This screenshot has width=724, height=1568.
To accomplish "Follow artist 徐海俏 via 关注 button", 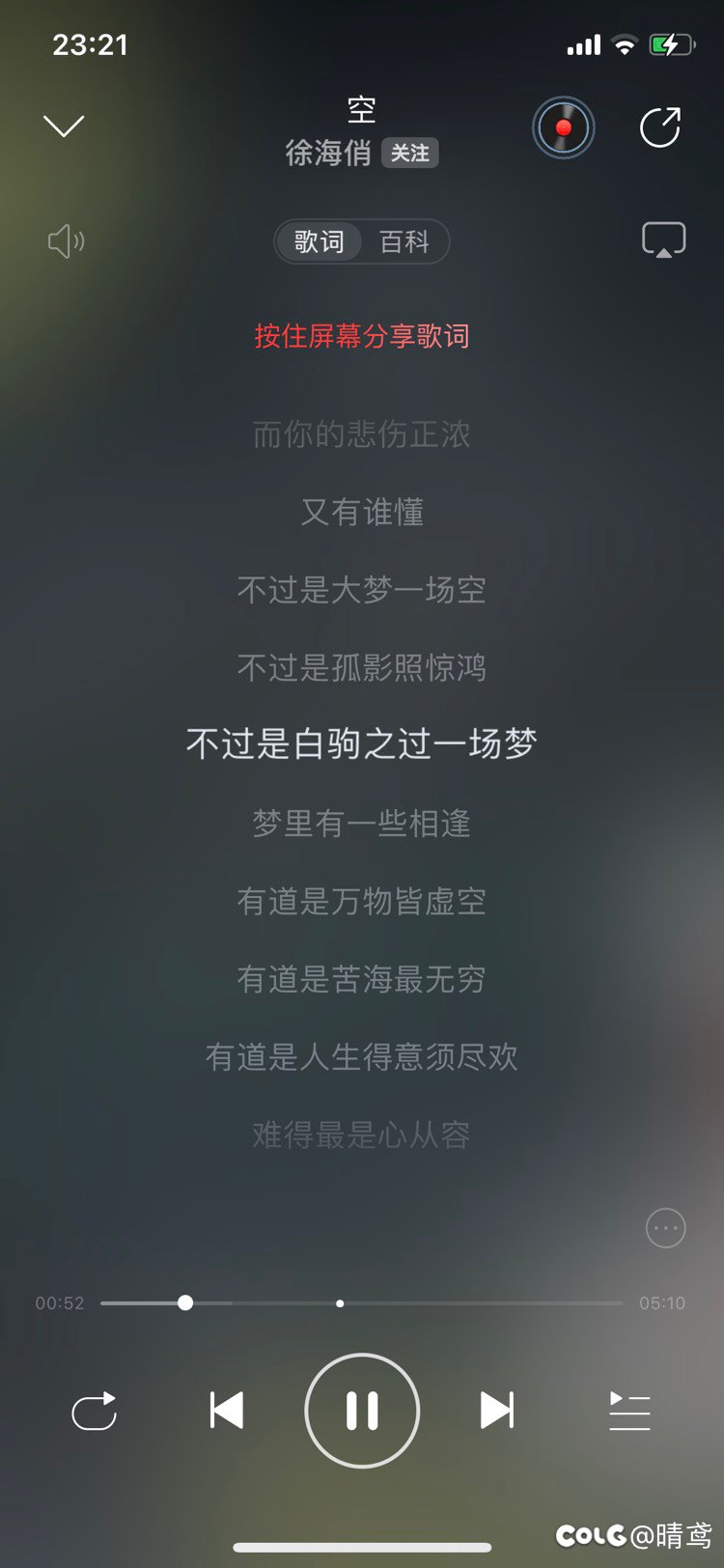I will pos(410,154).
